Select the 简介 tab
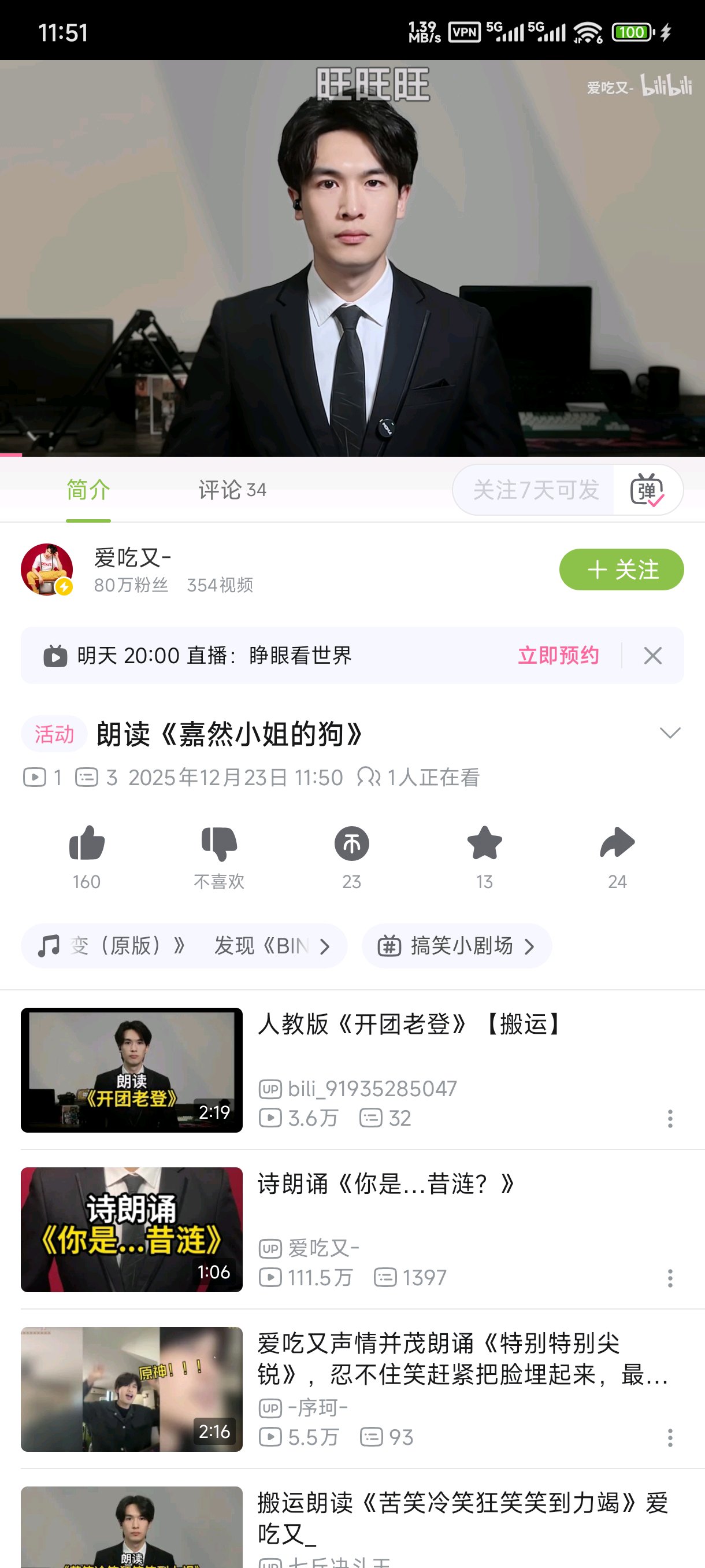 point(88,490)
